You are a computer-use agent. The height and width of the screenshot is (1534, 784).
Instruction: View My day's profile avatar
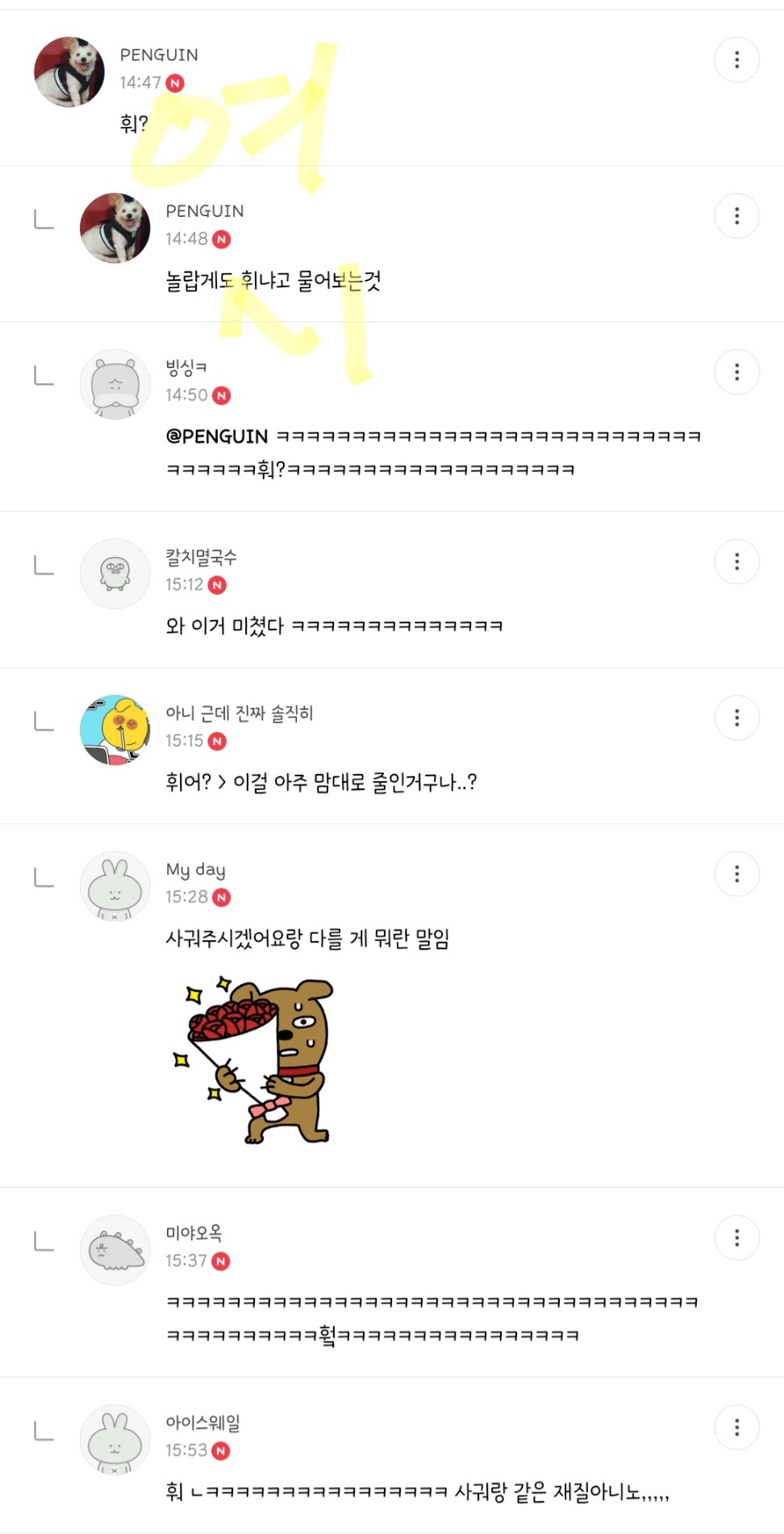click(115, 886)
